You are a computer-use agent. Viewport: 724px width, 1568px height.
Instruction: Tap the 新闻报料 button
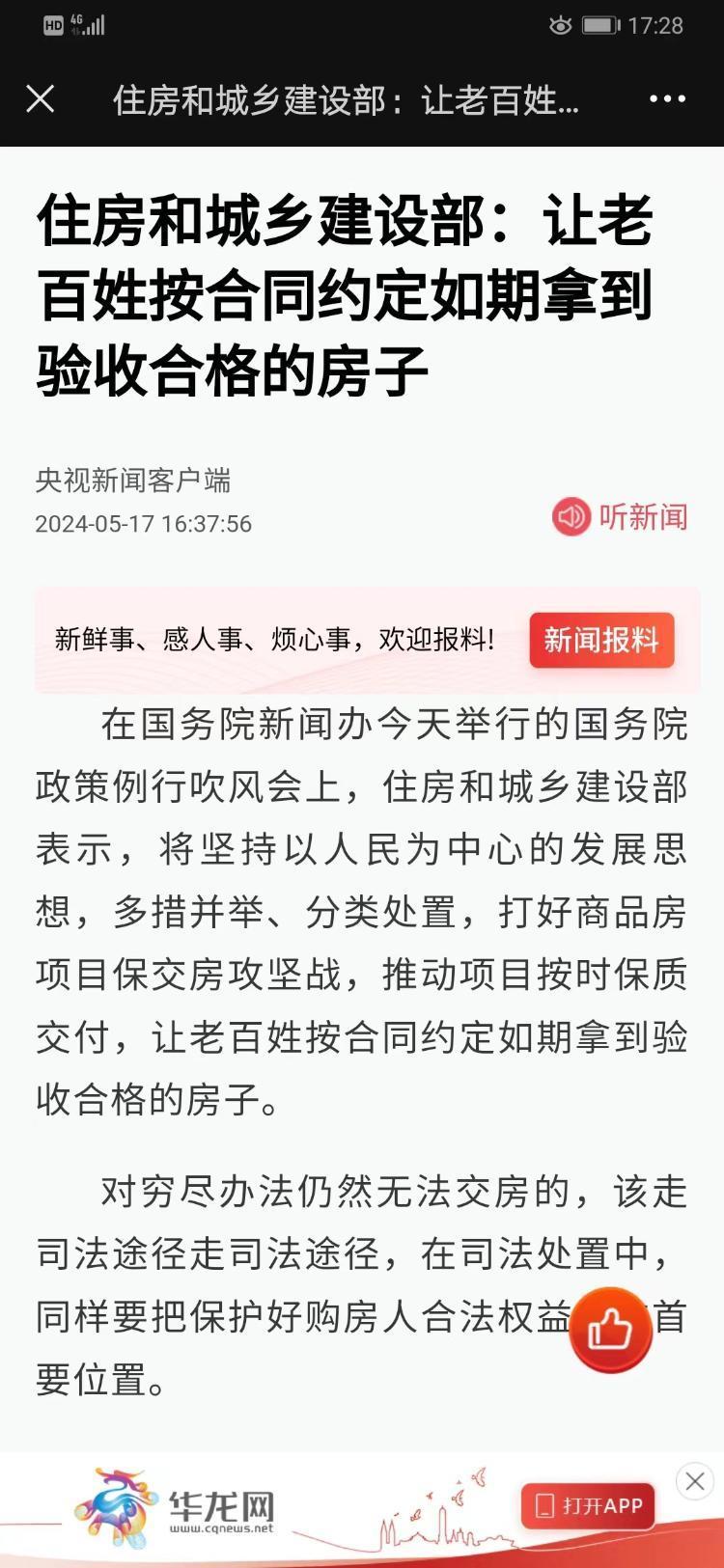coord(600,640)
